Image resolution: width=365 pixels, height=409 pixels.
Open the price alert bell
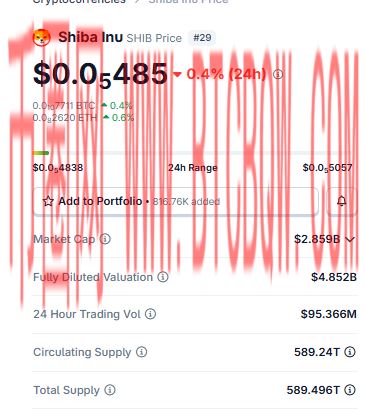pyautogui.click(x=342, y=201)
